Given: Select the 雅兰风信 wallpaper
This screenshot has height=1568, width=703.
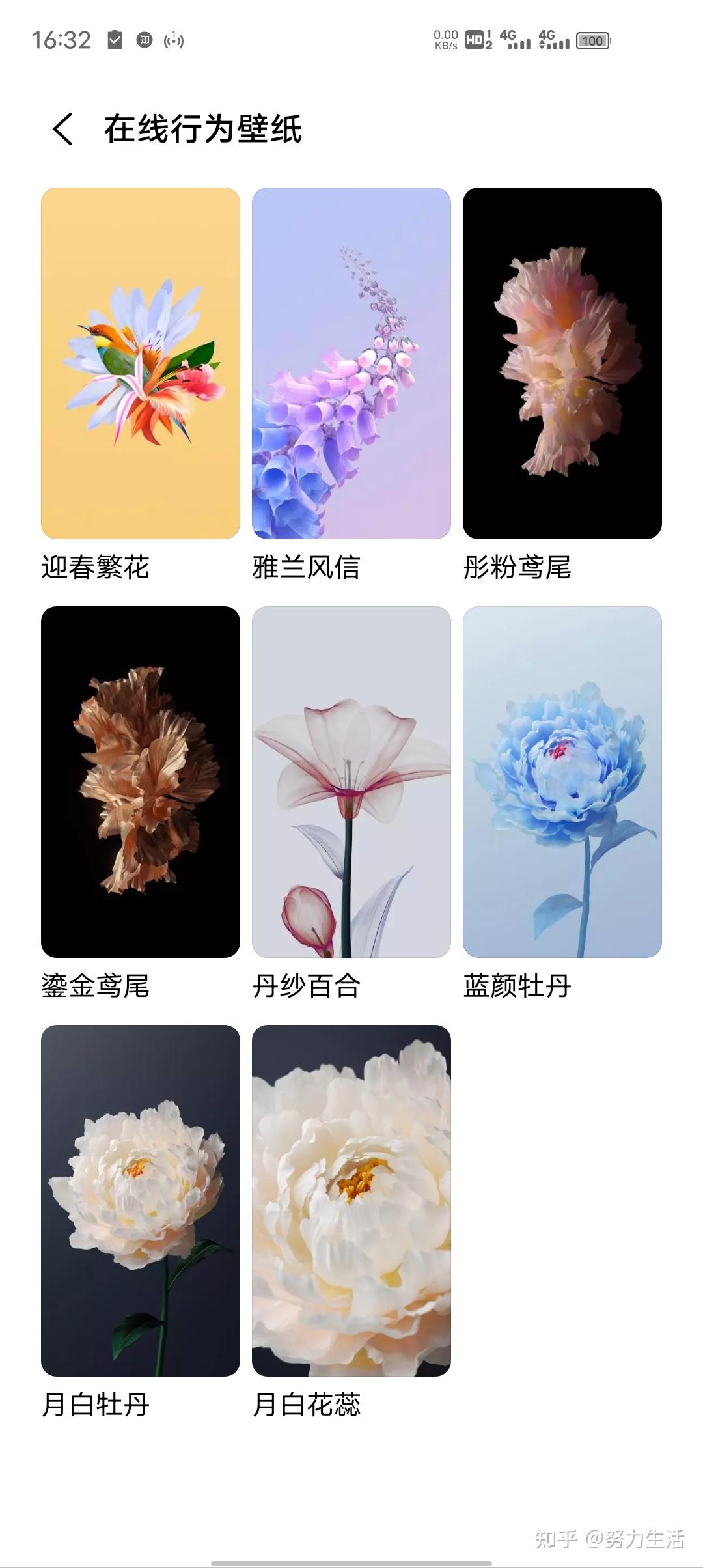Looking at the screenshot, I should tap(351, 363).
